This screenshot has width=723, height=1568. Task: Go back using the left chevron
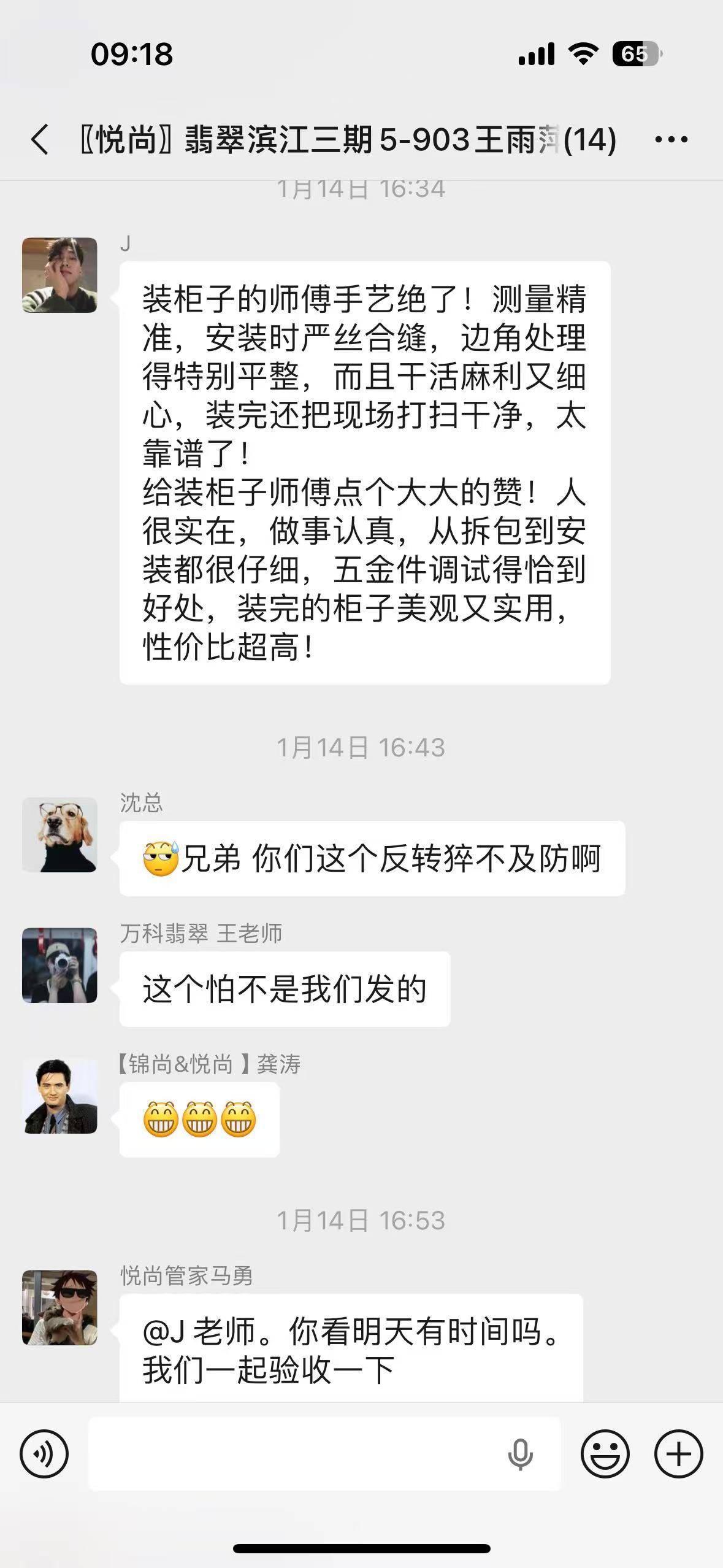pyautogui.click(x=39, y=140)
